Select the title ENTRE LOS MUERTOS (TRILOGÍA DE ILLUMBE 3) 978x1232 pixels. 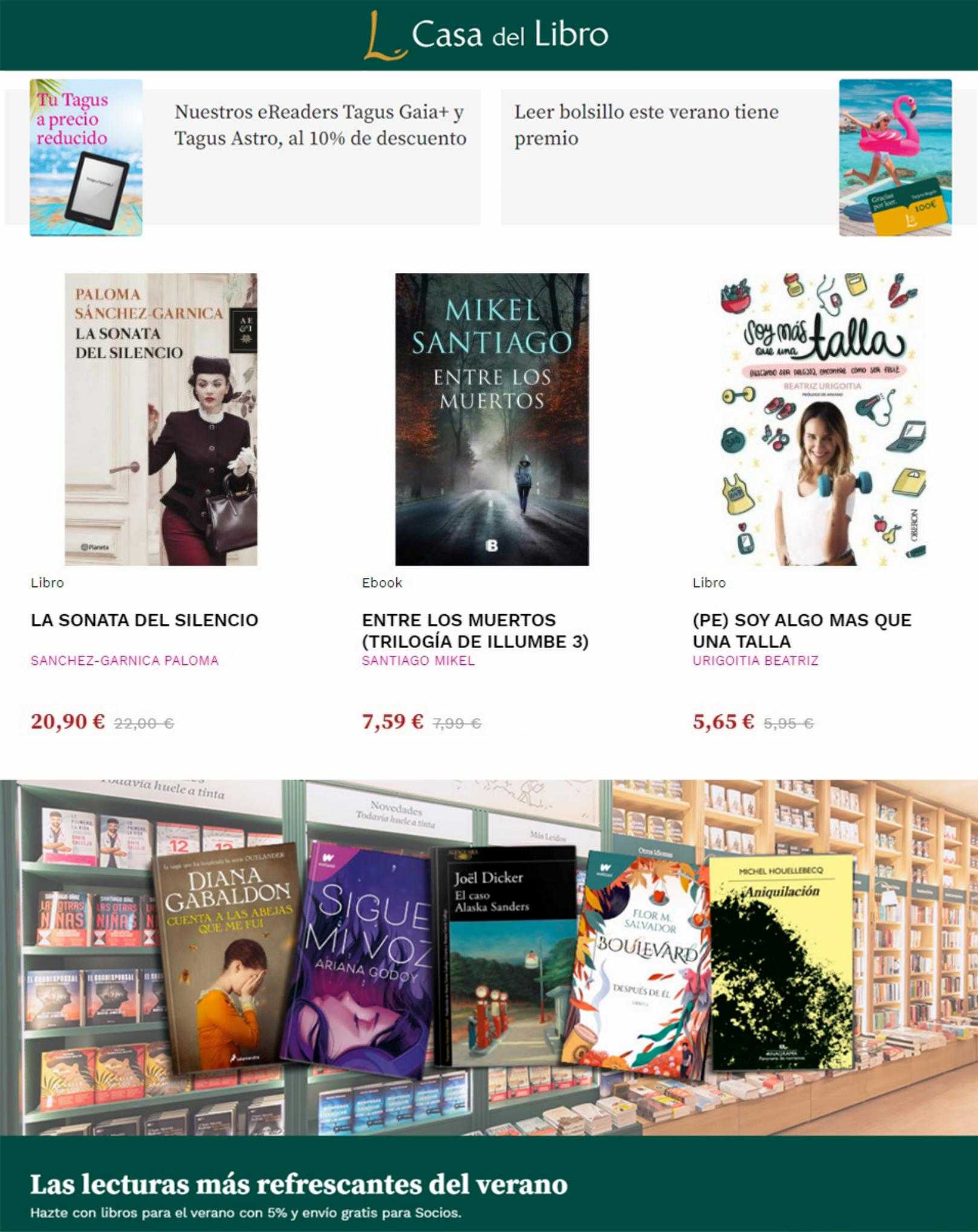(x=475, y=630)
